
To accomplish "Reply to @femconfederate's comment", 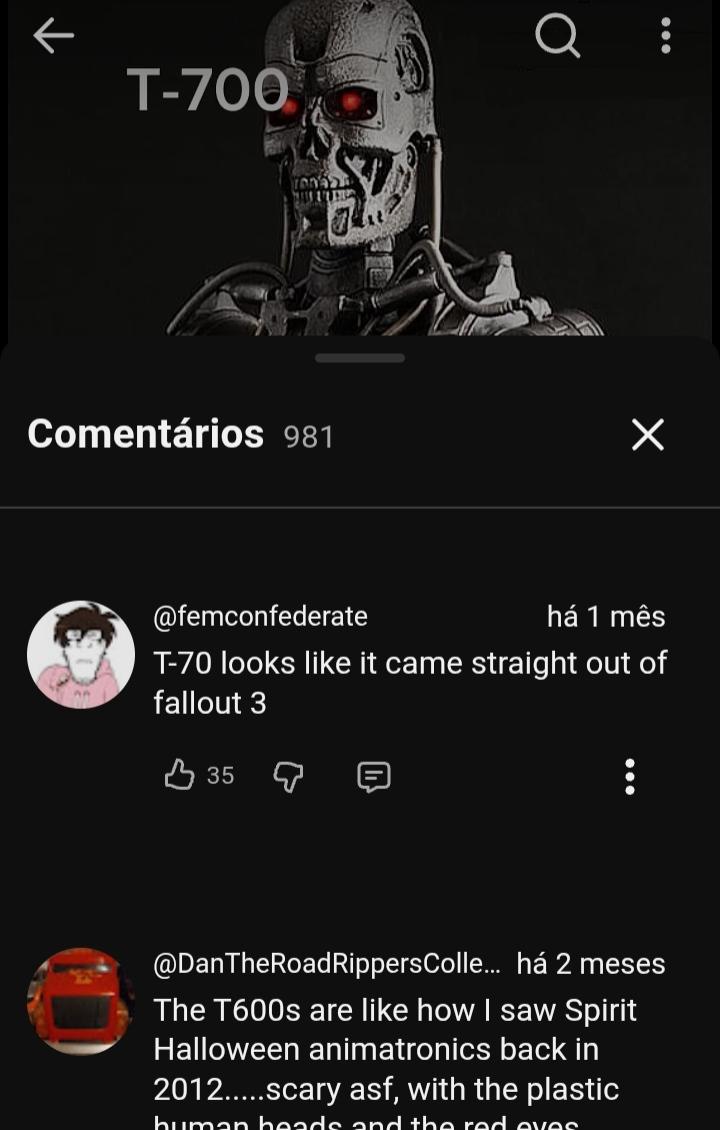I will coord(374,777).
